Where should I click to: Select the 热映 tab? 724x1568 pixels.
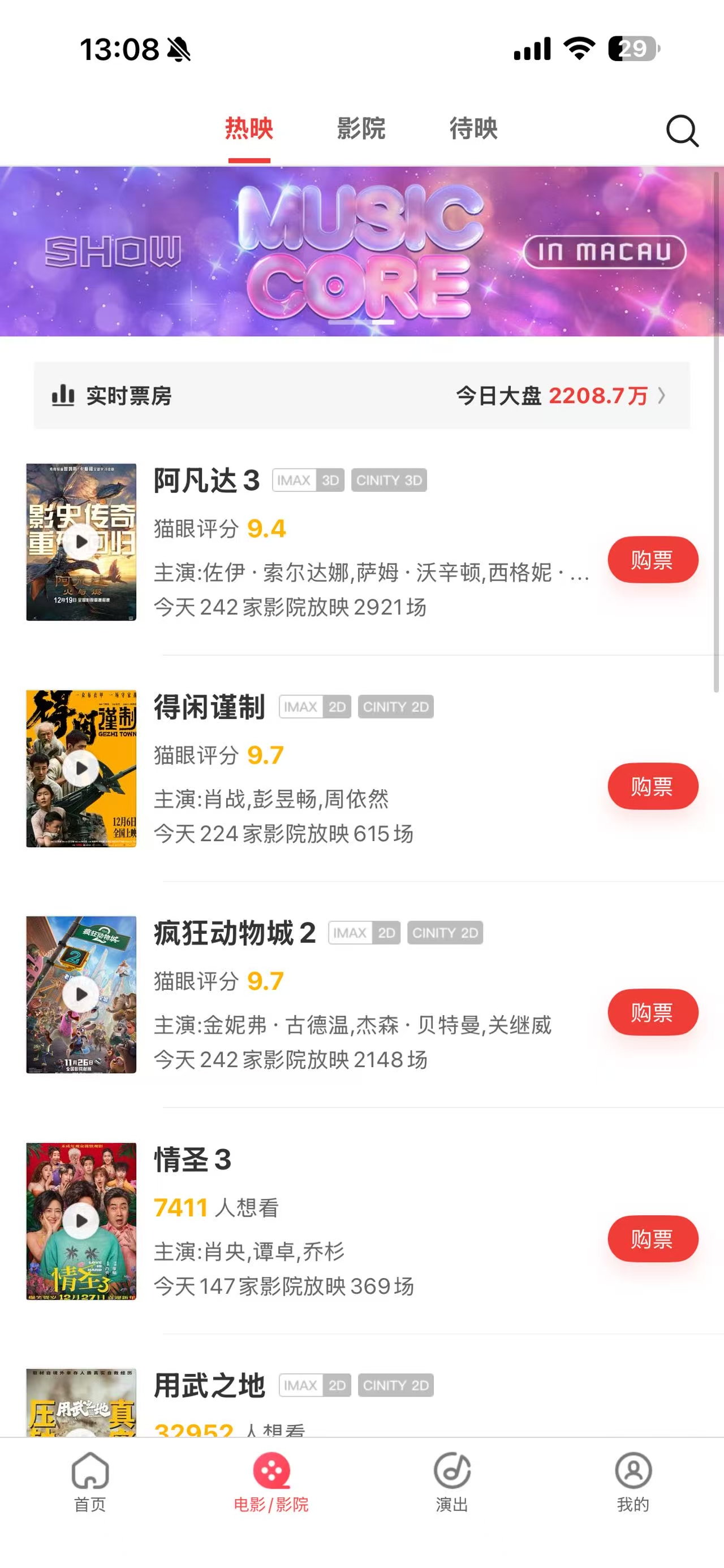coord(249,129)
